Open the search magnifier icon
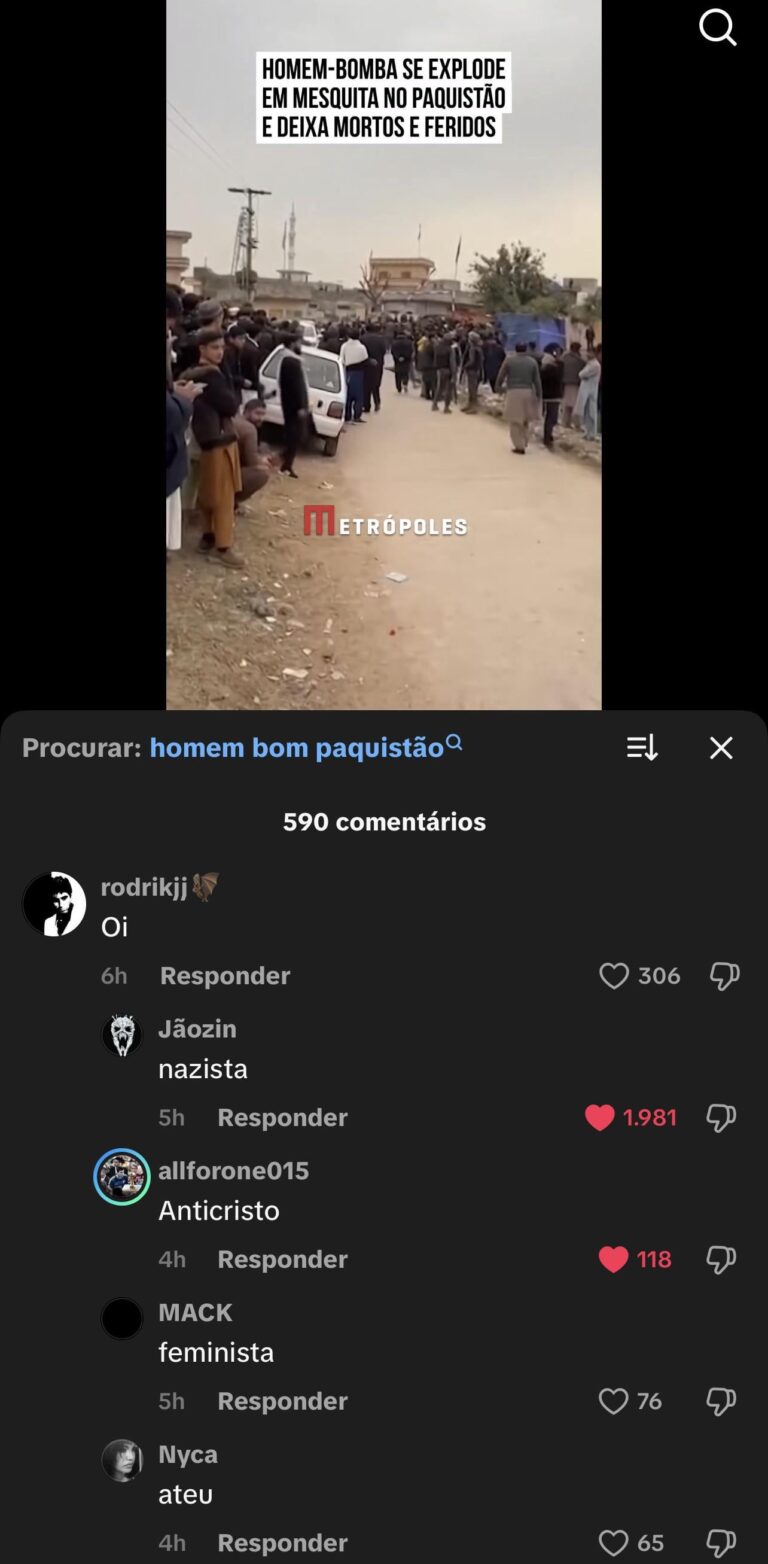This screenshot has height=1564, width=768. tap(717, 28)
